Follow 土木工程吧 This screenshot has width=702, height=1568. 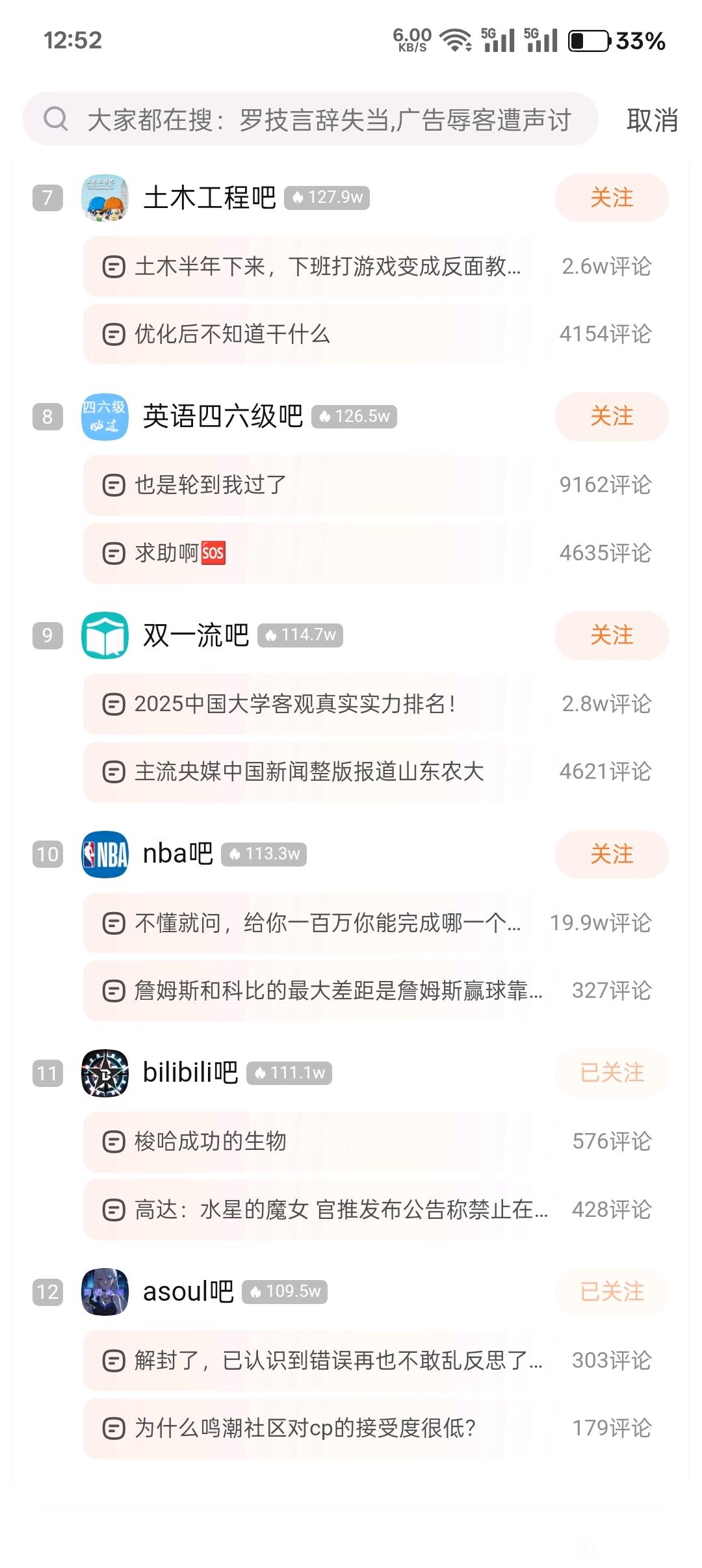coord(611,198)
